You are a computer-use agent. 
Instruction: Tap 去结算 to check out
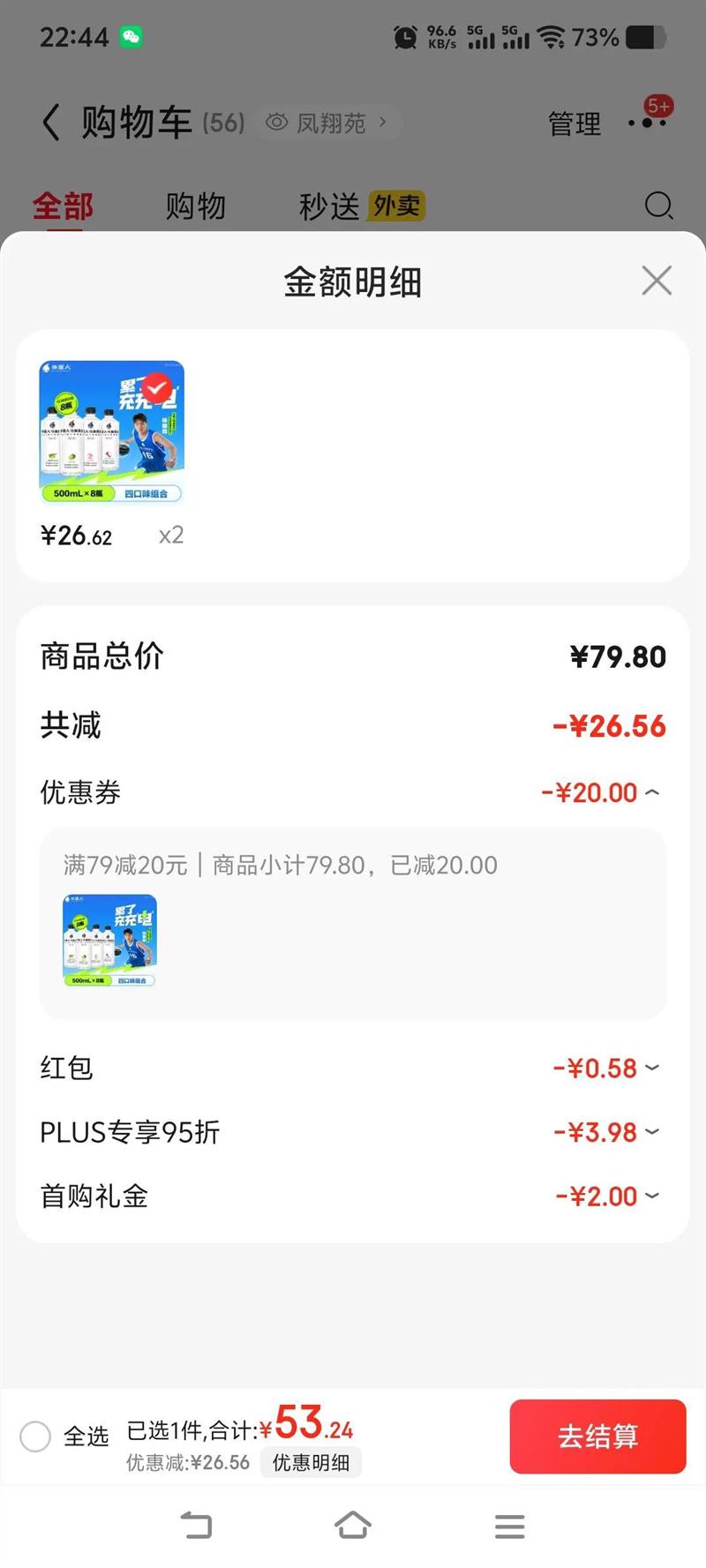[597, 1436]
